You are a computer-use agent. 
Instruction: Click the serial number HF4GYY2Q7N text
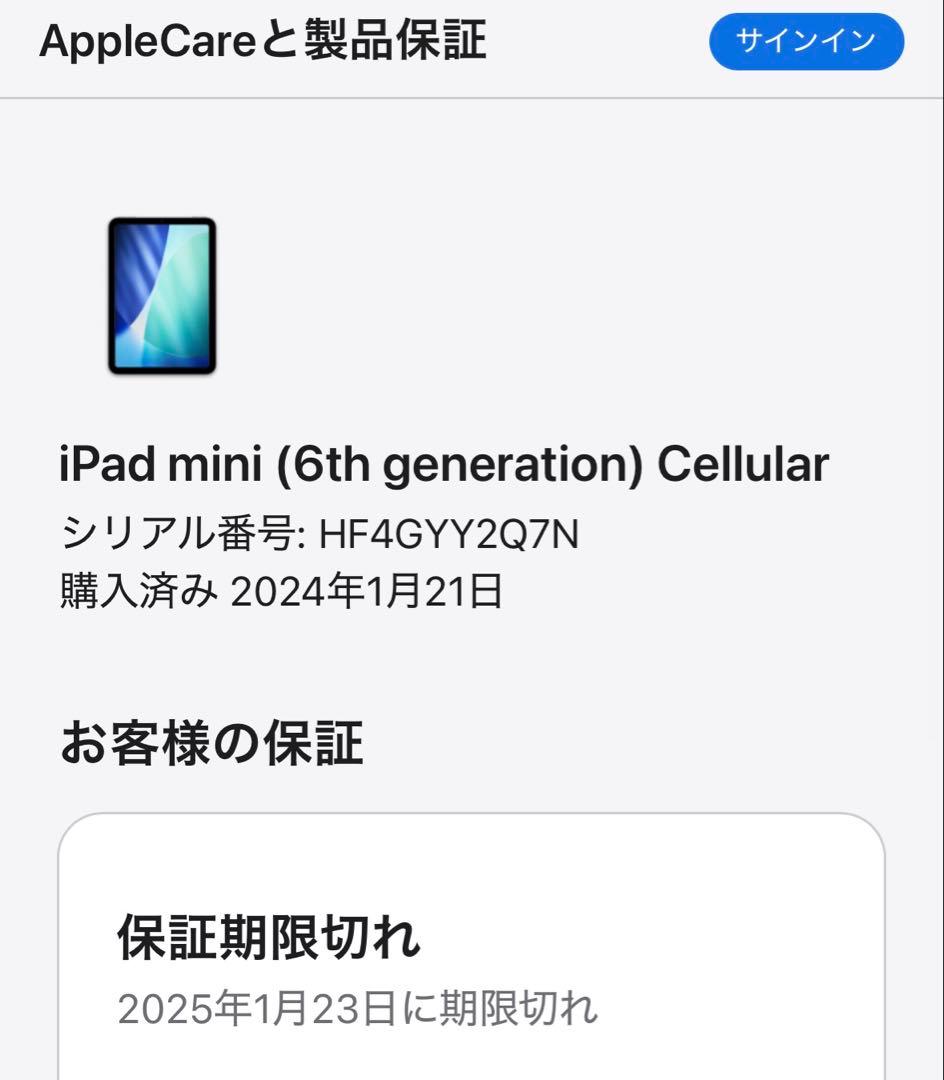coord(450,537)
